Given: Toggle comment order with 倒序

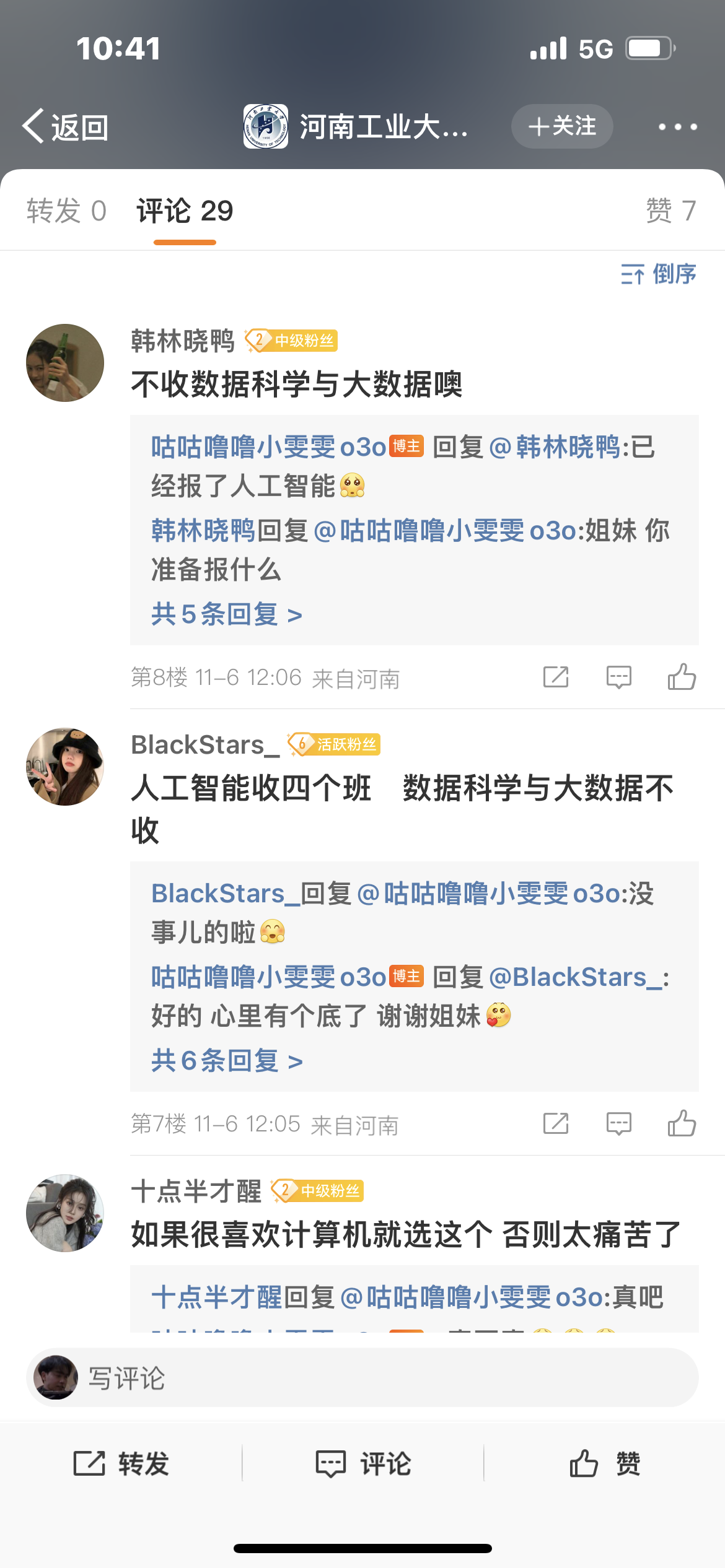Looking at the screenshot, I should tap(659, 274).
